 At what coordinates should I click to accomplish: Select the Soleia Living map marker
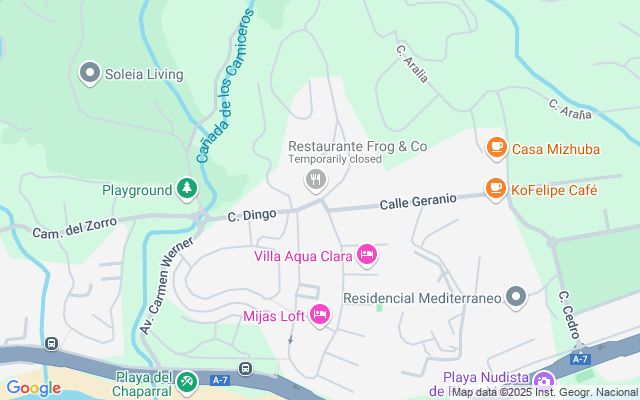click(x=90, y=73)
